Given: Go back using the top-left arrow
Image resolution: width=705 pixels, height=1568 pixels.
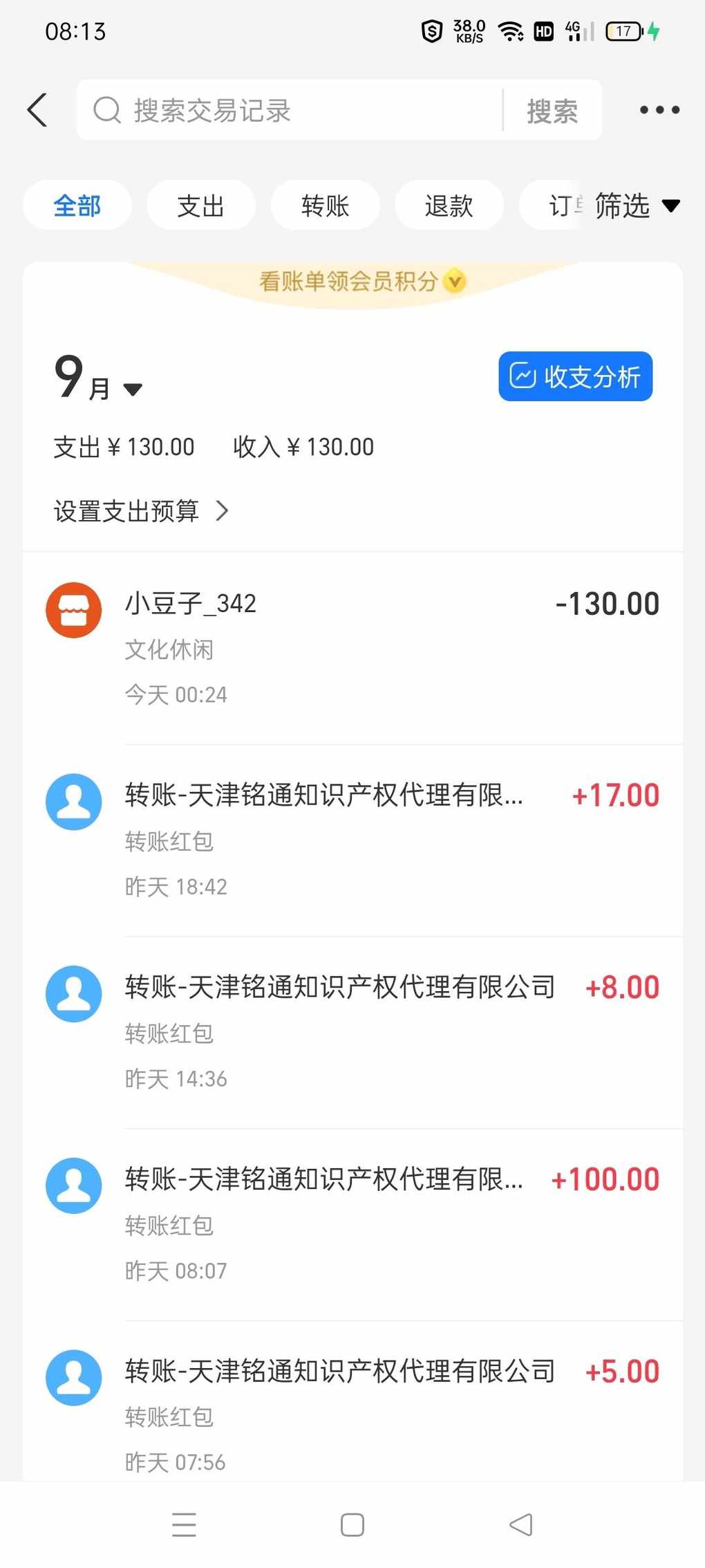Looking at the screenshot, I should 37,110.
